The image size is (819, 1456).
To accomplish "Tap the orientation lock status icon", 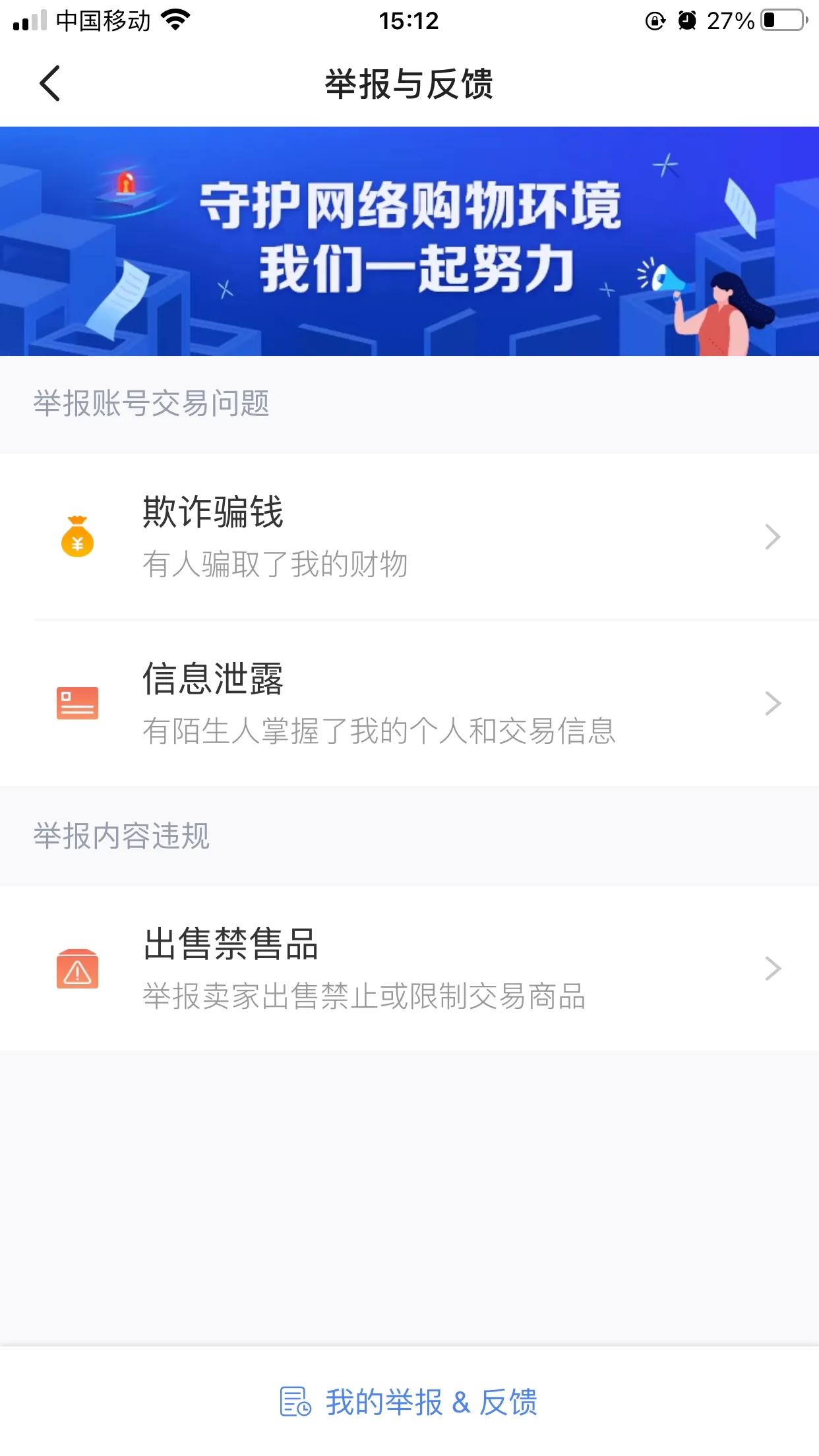I will [x=653, y=21].
